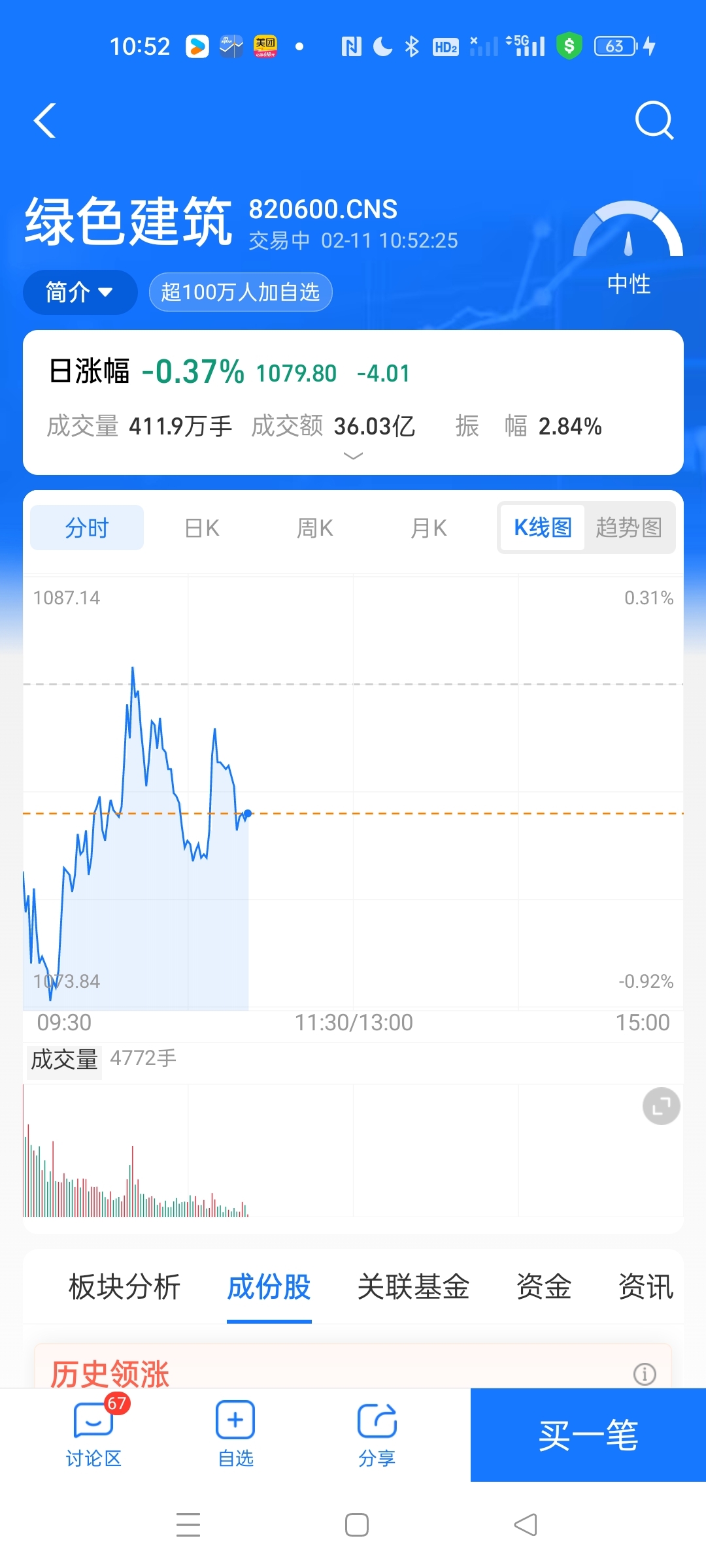The height and width of the screenshot is (1568, 706).
Task: Tap the 超100万人加自选 chip
Action: click(x=241, y=292)
